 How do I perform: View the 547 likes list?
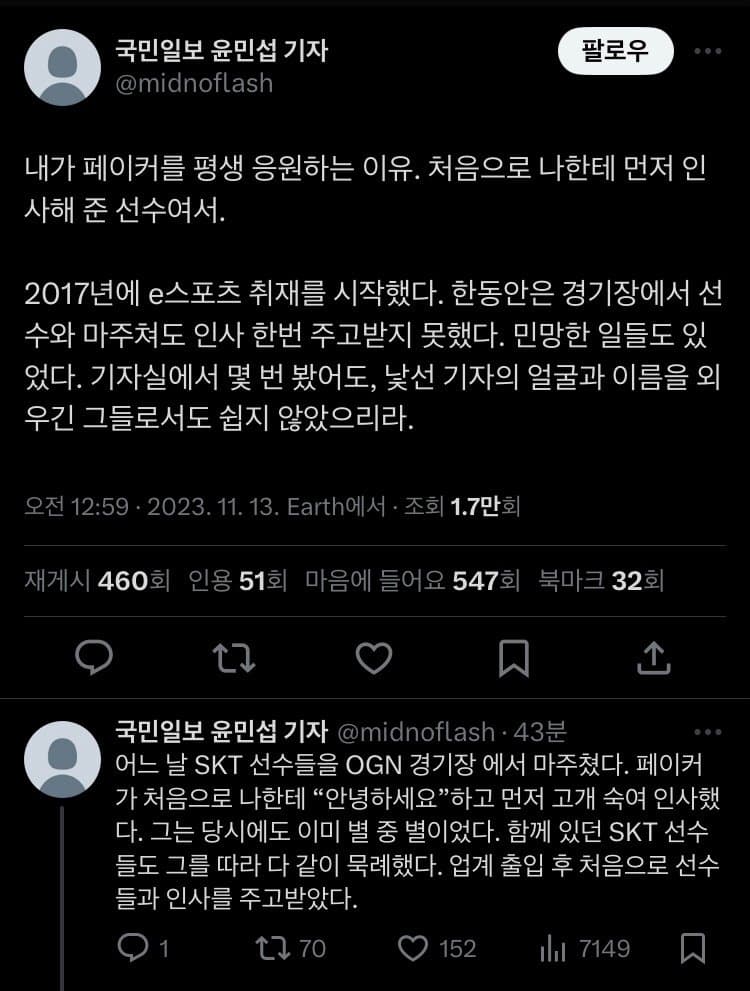(x=412, y=580)
